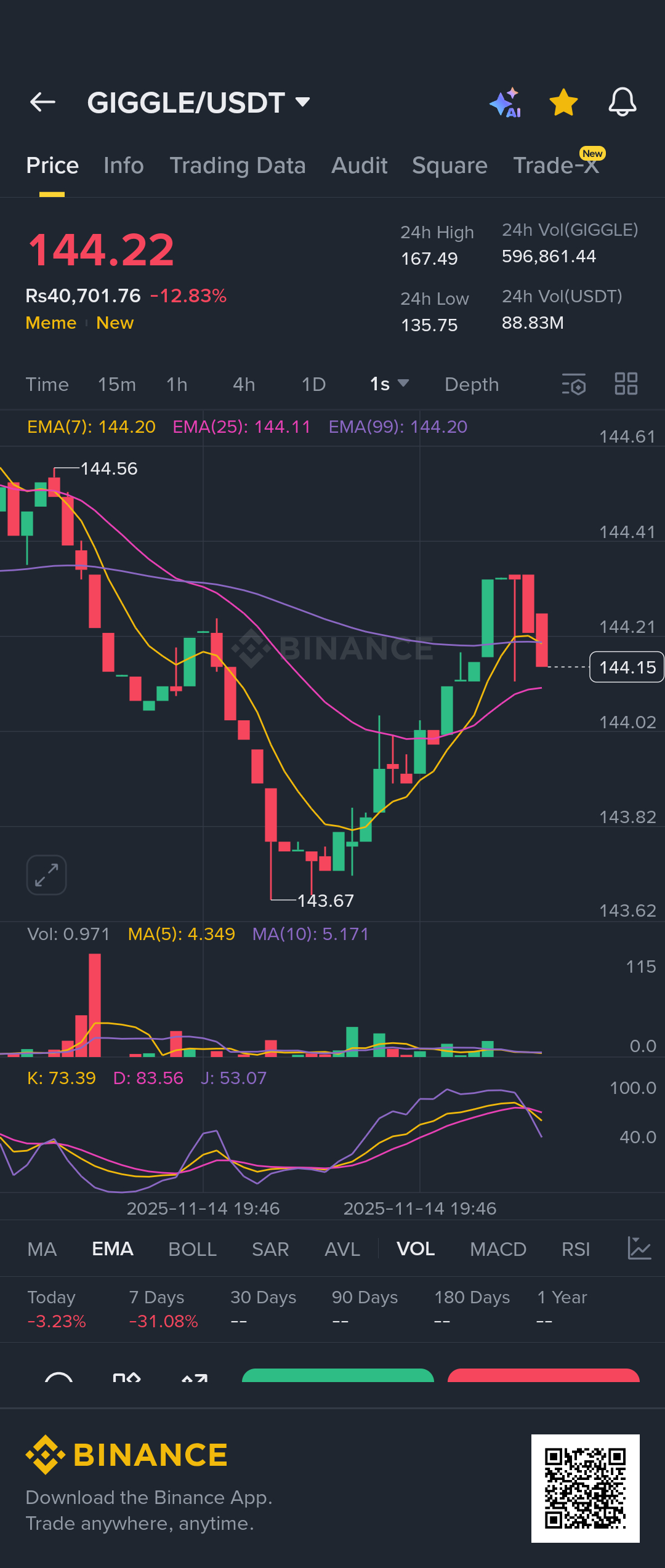Select the MACD indicator
This screenshot has height=1568, width=665.
click(498, 1249)
